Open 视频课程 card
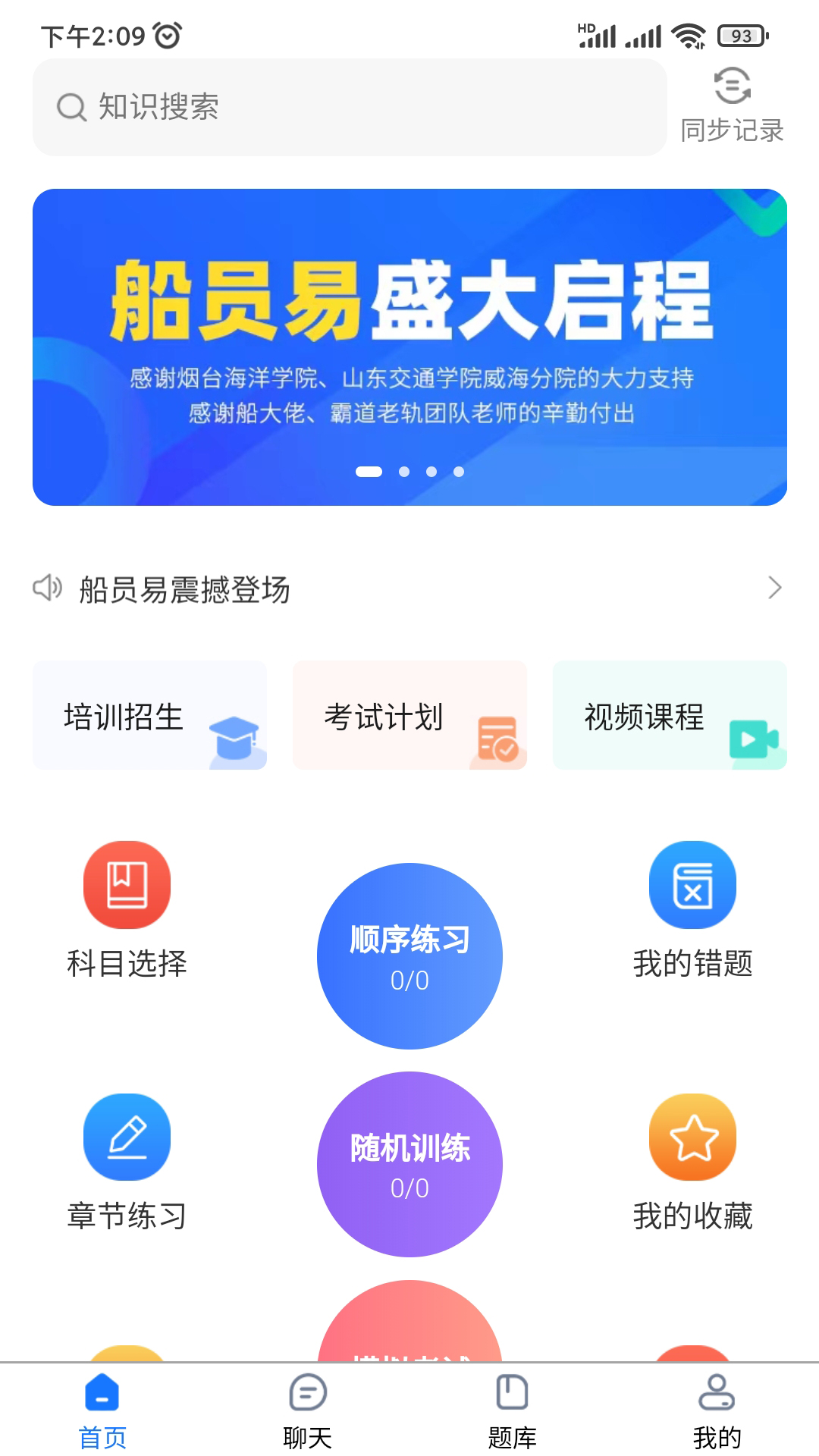819x1456 pixels. click(670, 715)
